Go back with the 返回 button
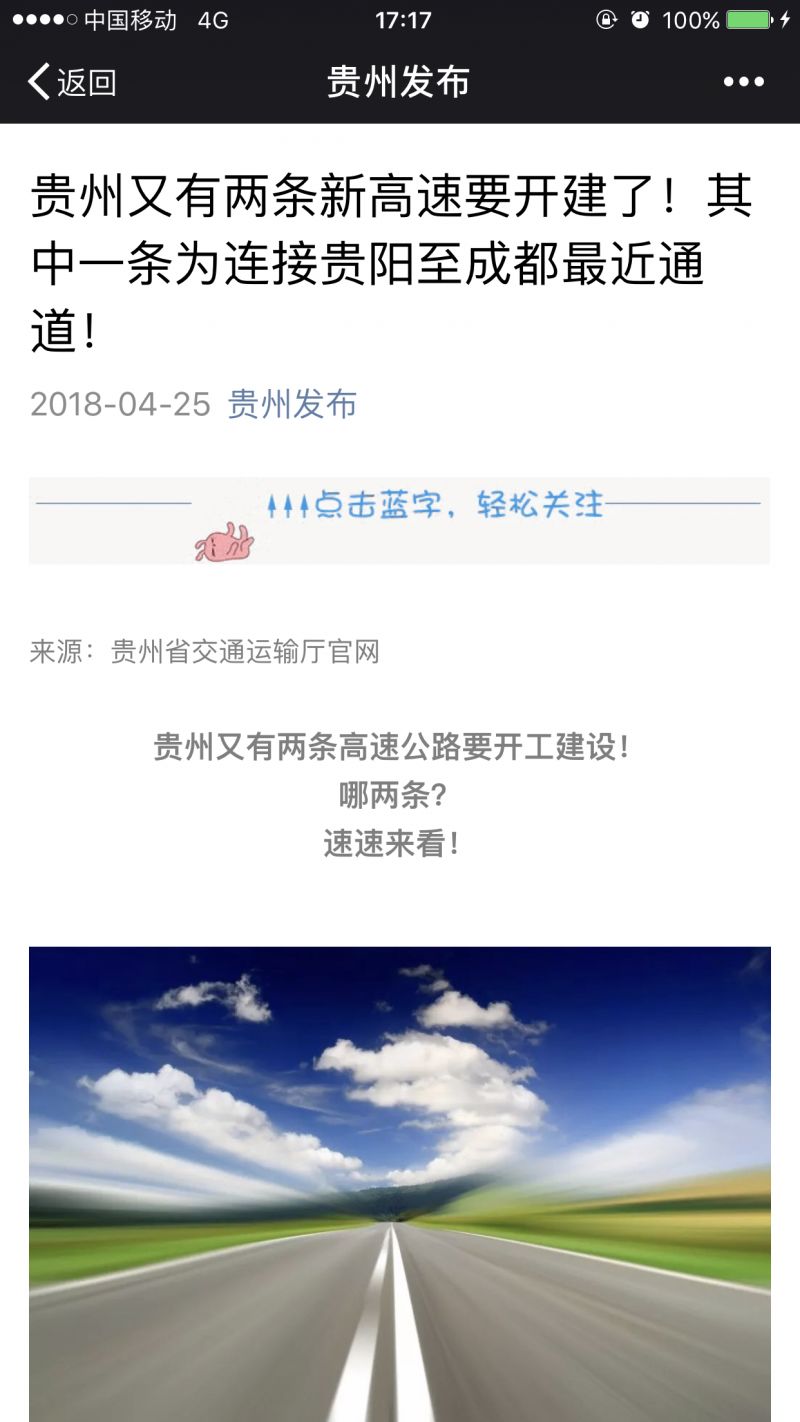The image size is (800, 1422). point(72,82)
